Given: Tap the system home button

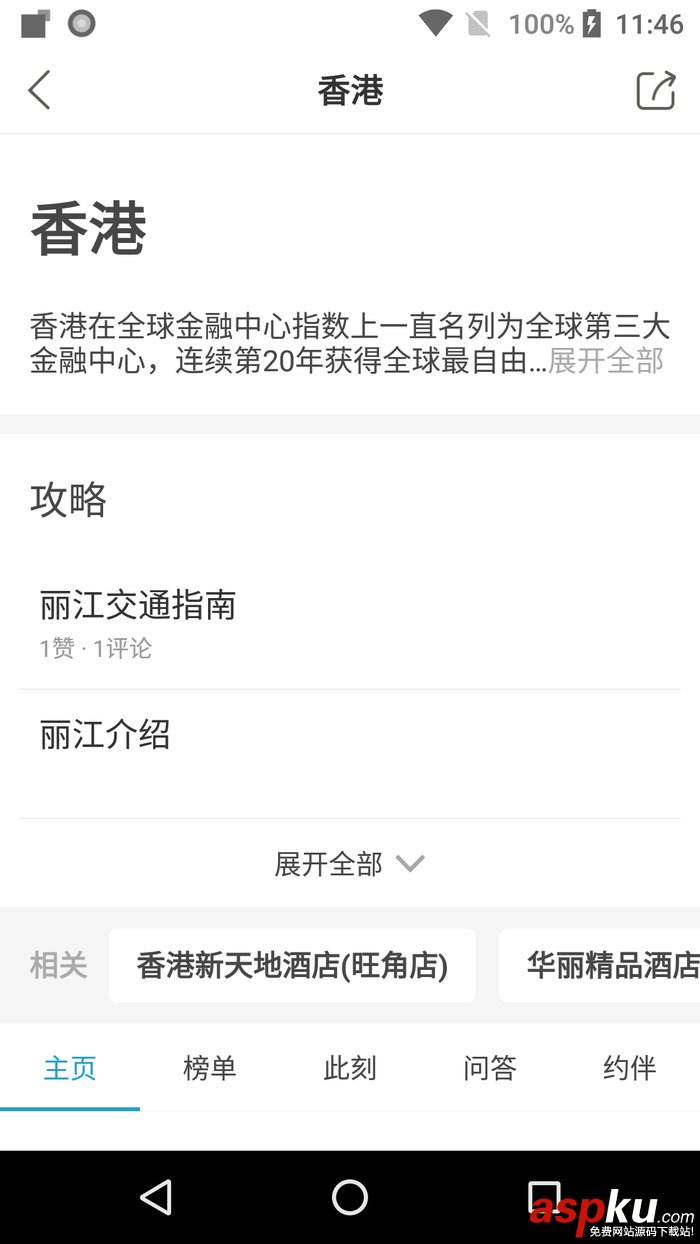Looking at the screenshot, I should [350, 1197].
